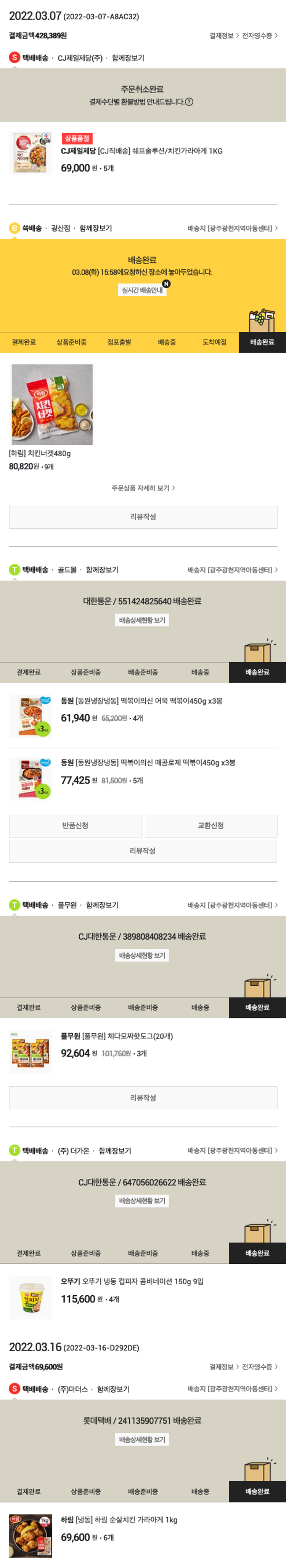Screen dimensions: 286x1568
Task: Open 동원 어묵 떡볶이450g x3봉 product
Action: click(141, 701)
